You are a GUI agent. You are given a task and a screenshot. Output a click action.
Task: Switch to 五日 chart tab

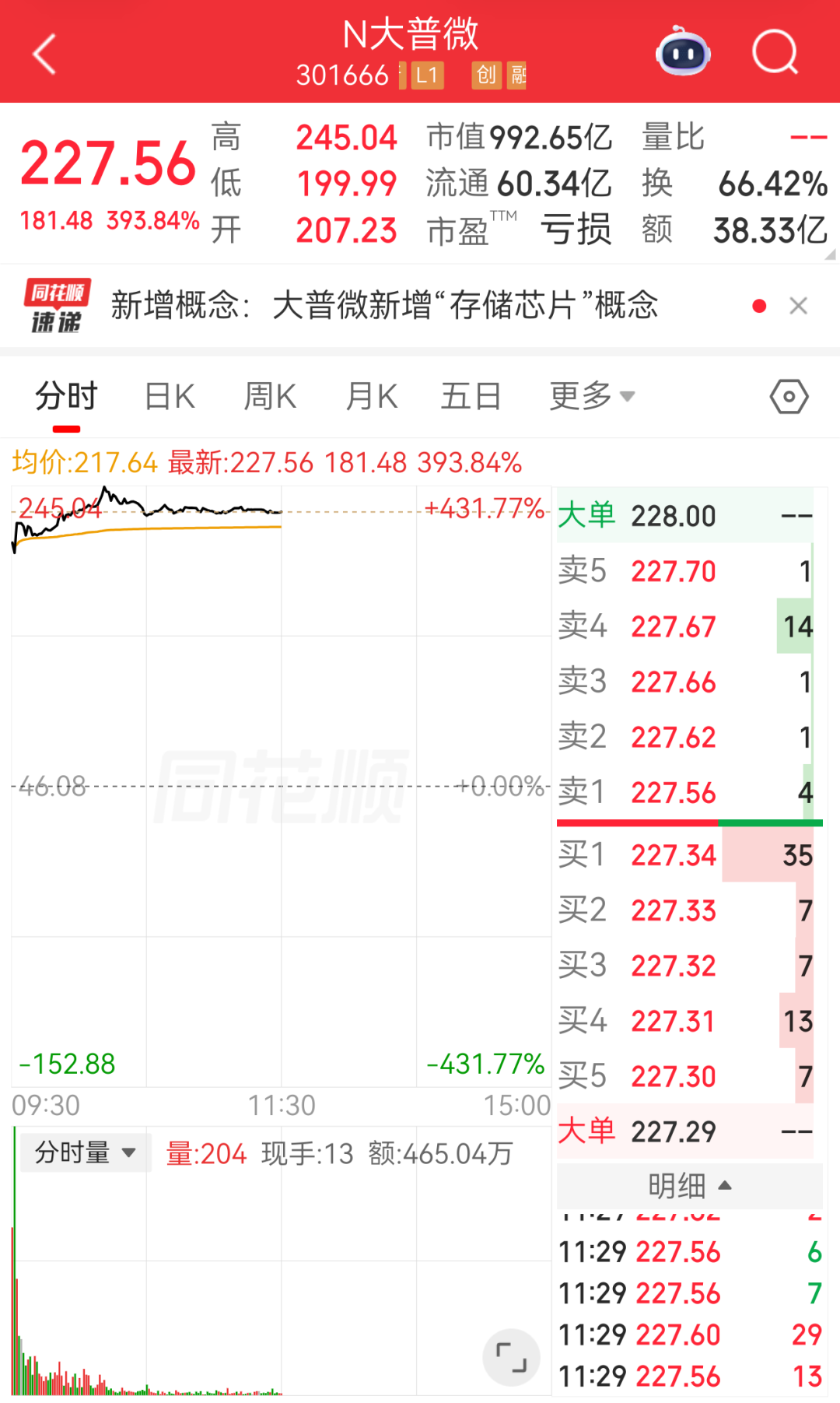point(471,396)
